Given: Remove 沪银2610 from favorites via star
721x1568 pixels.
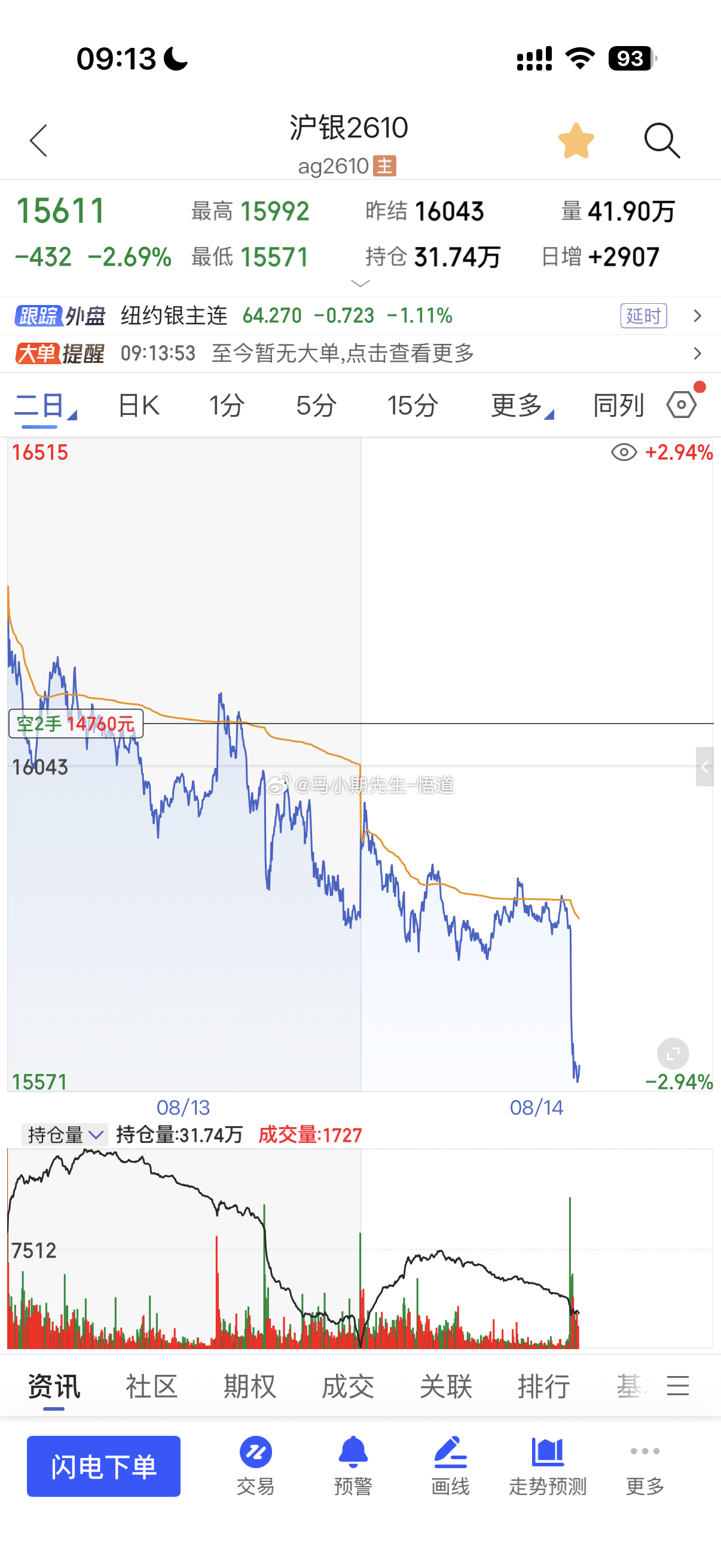Looking at the screenshot, I should tap(576, 141).
